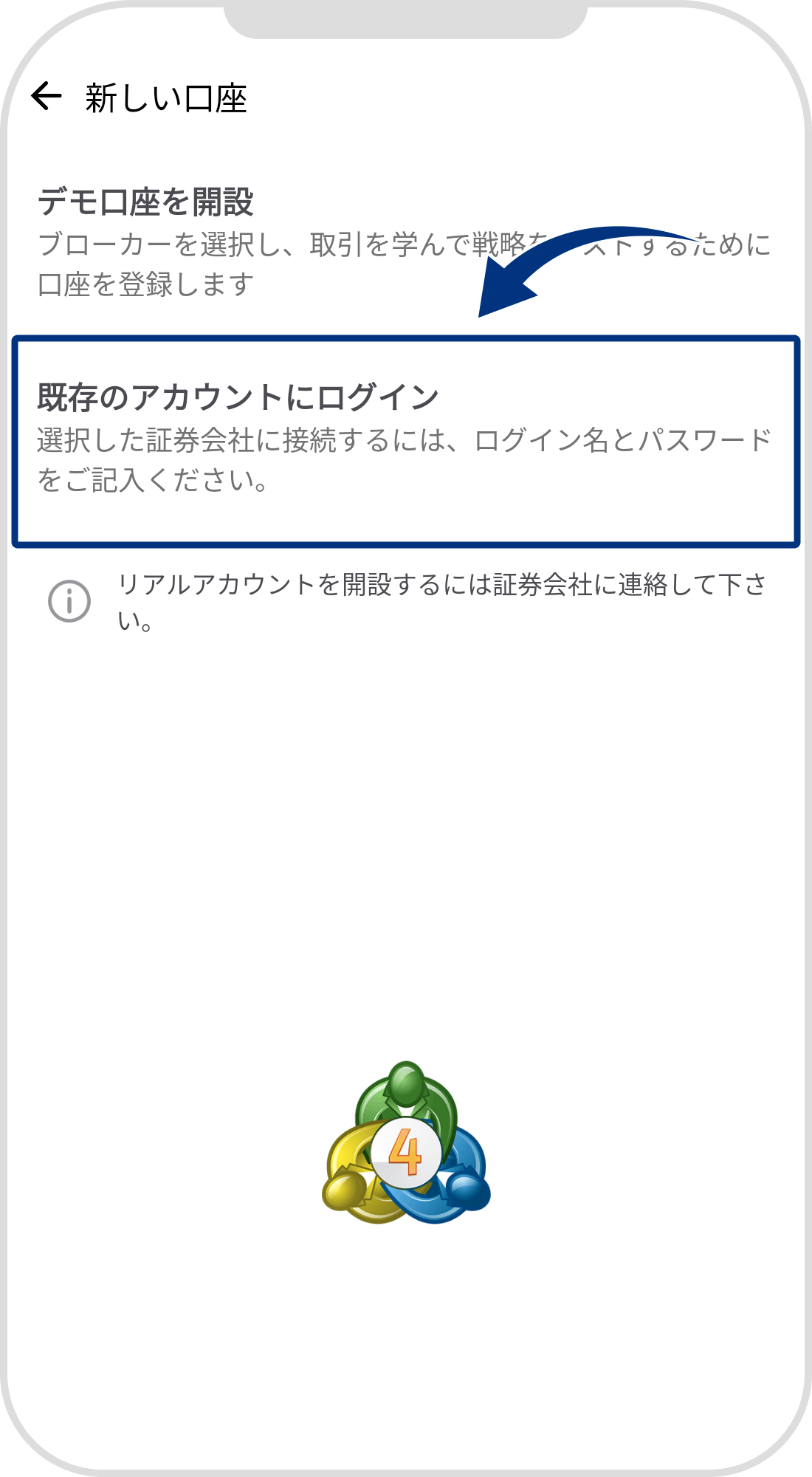This screenshot has width=812, height=1477.
Task: Click the blue border of the selected card
Action: (406, 338)
